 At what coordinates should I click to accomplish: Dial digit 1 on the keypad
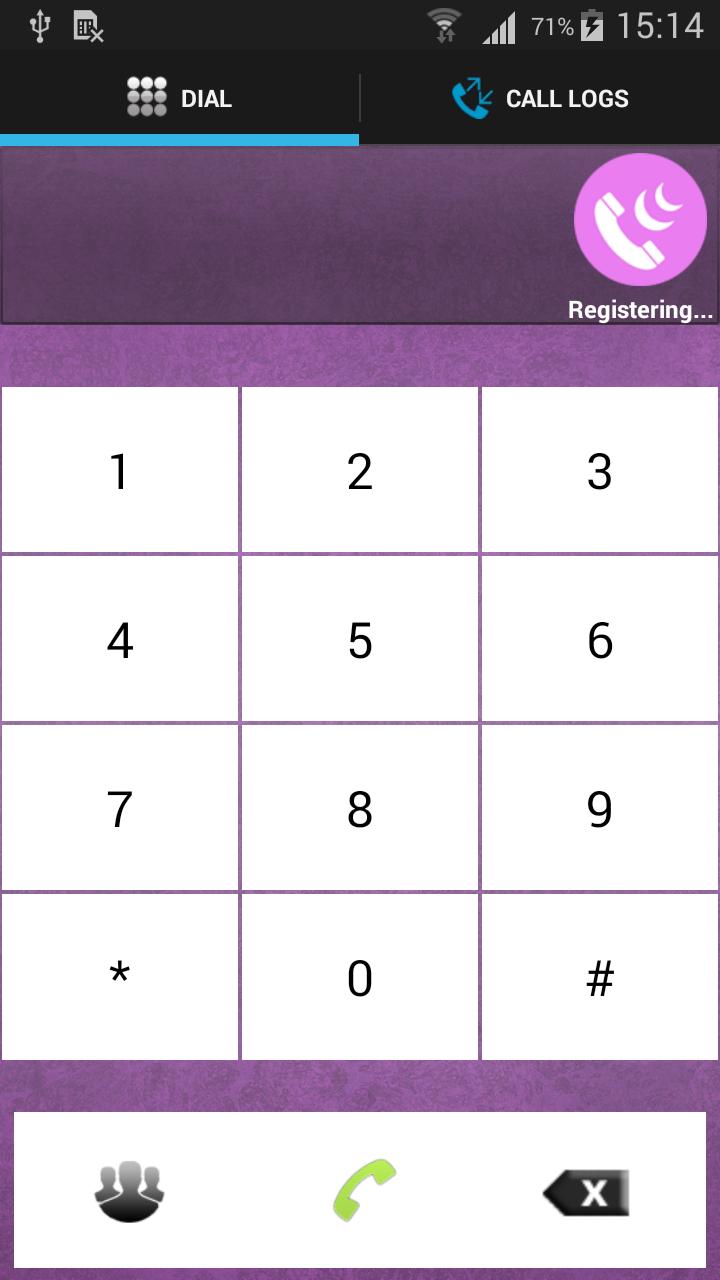120,470
